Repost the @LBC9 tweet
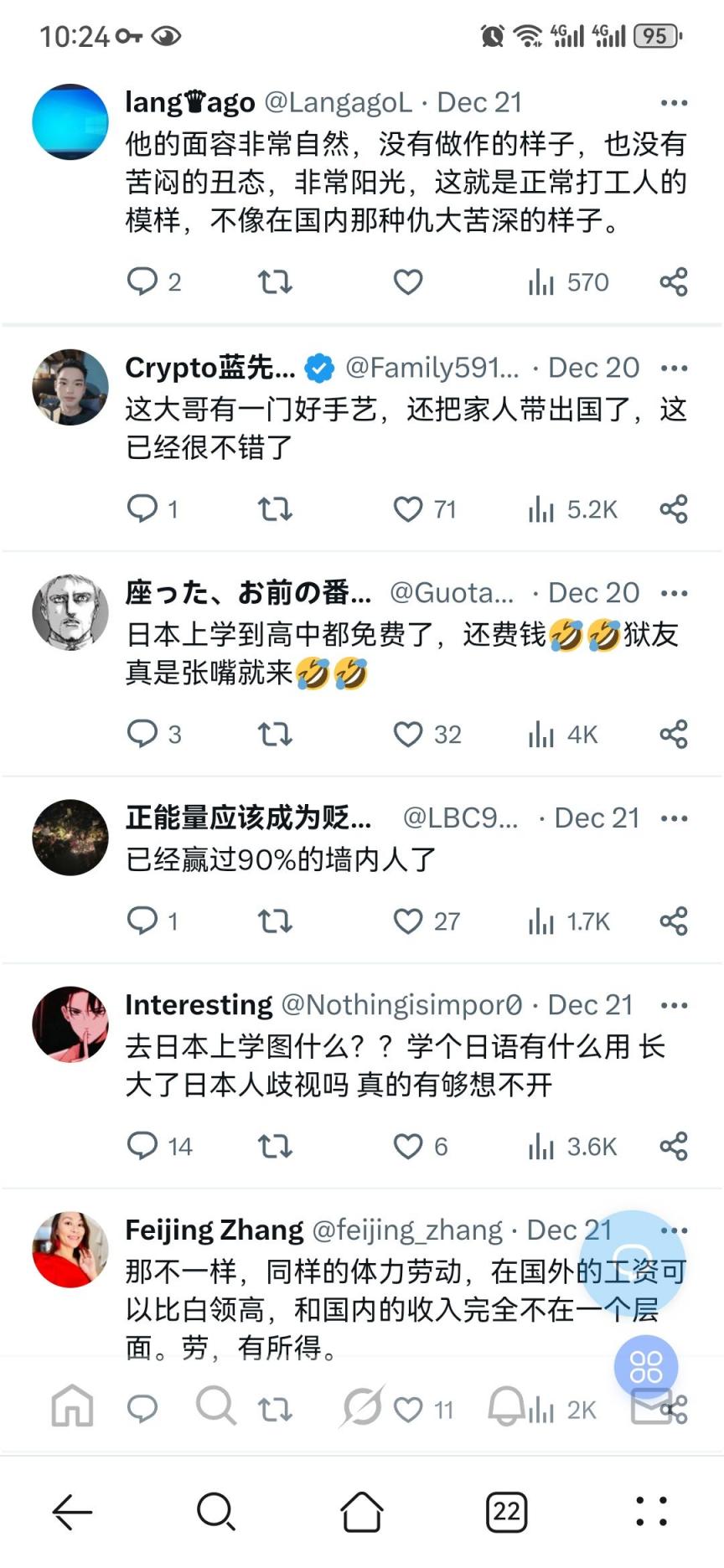Image resolution: width=724 pixels, height=1568 pixels. [275, 921]
